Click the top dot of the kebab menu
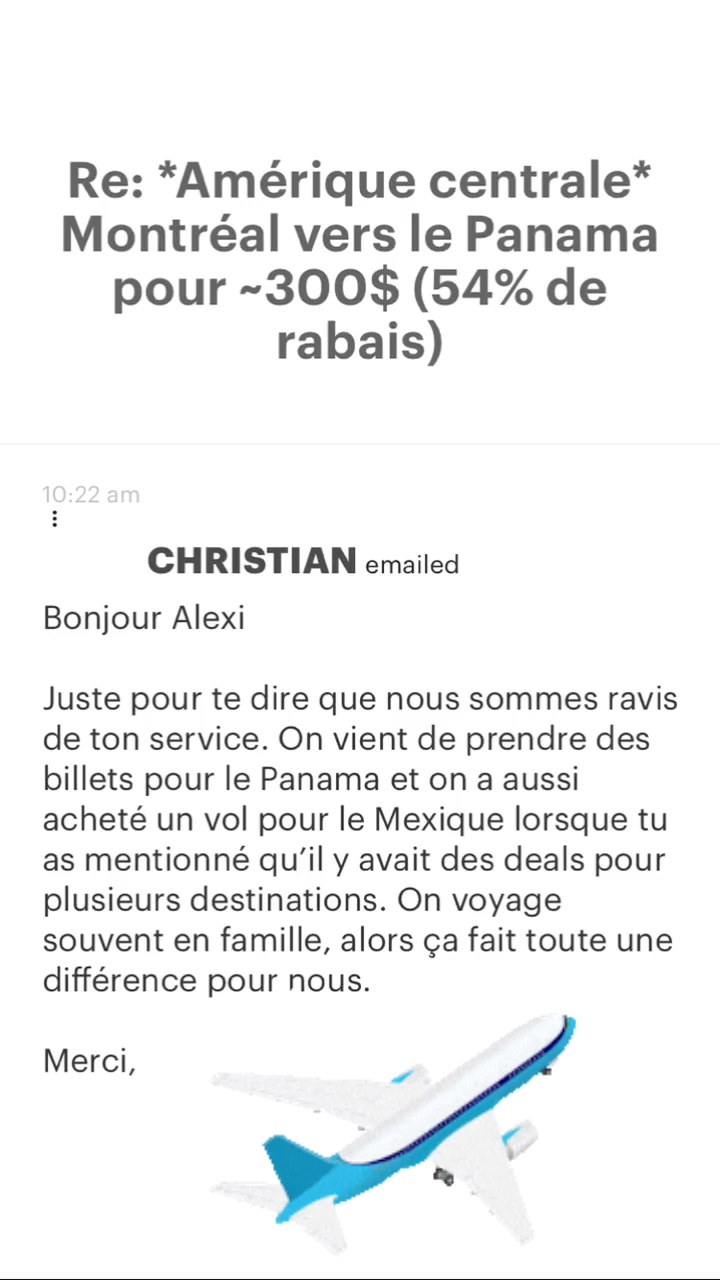Screen dimensions: 720x1280 [x=54, y=511]
